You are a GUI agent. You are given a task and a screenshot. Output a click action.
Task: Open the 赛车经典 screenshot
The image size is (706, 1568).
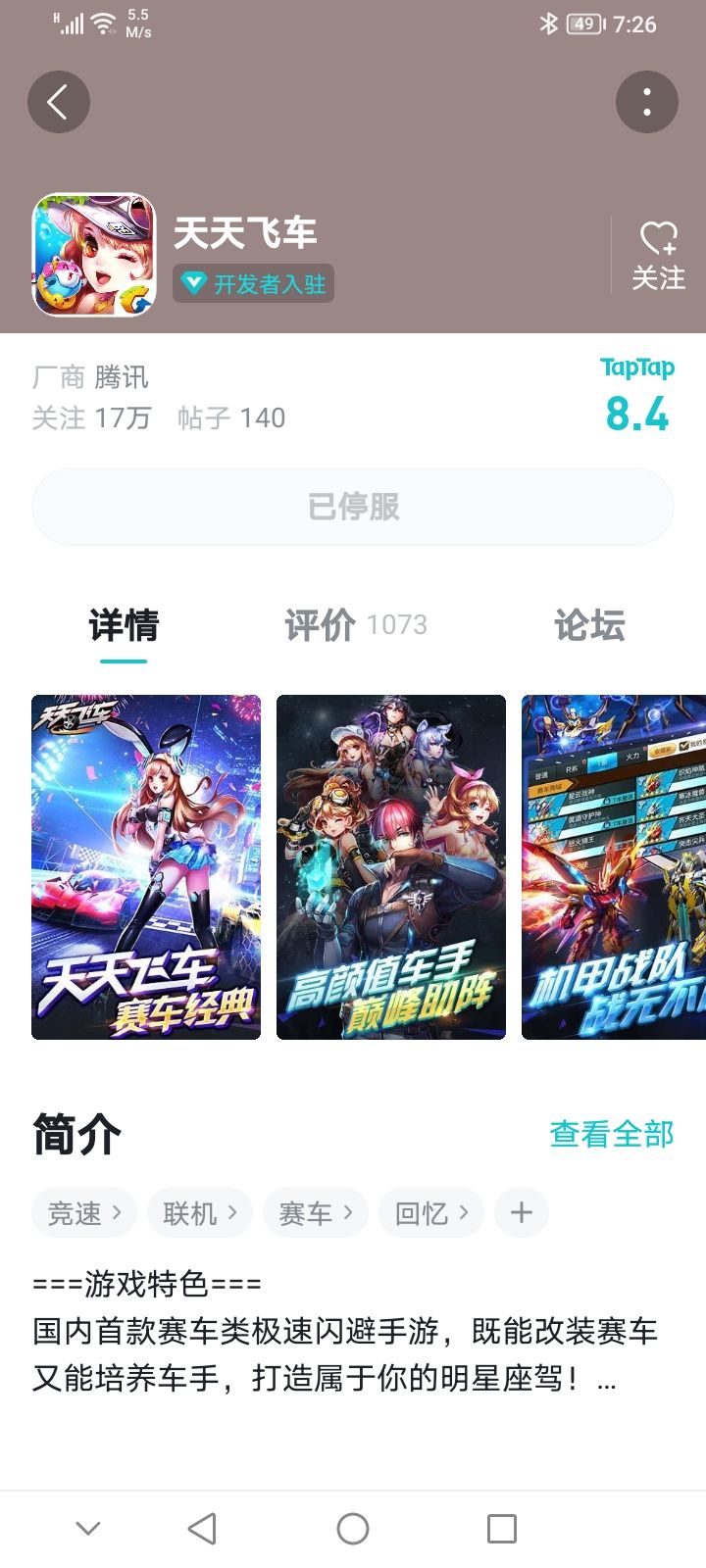[146, 867]
